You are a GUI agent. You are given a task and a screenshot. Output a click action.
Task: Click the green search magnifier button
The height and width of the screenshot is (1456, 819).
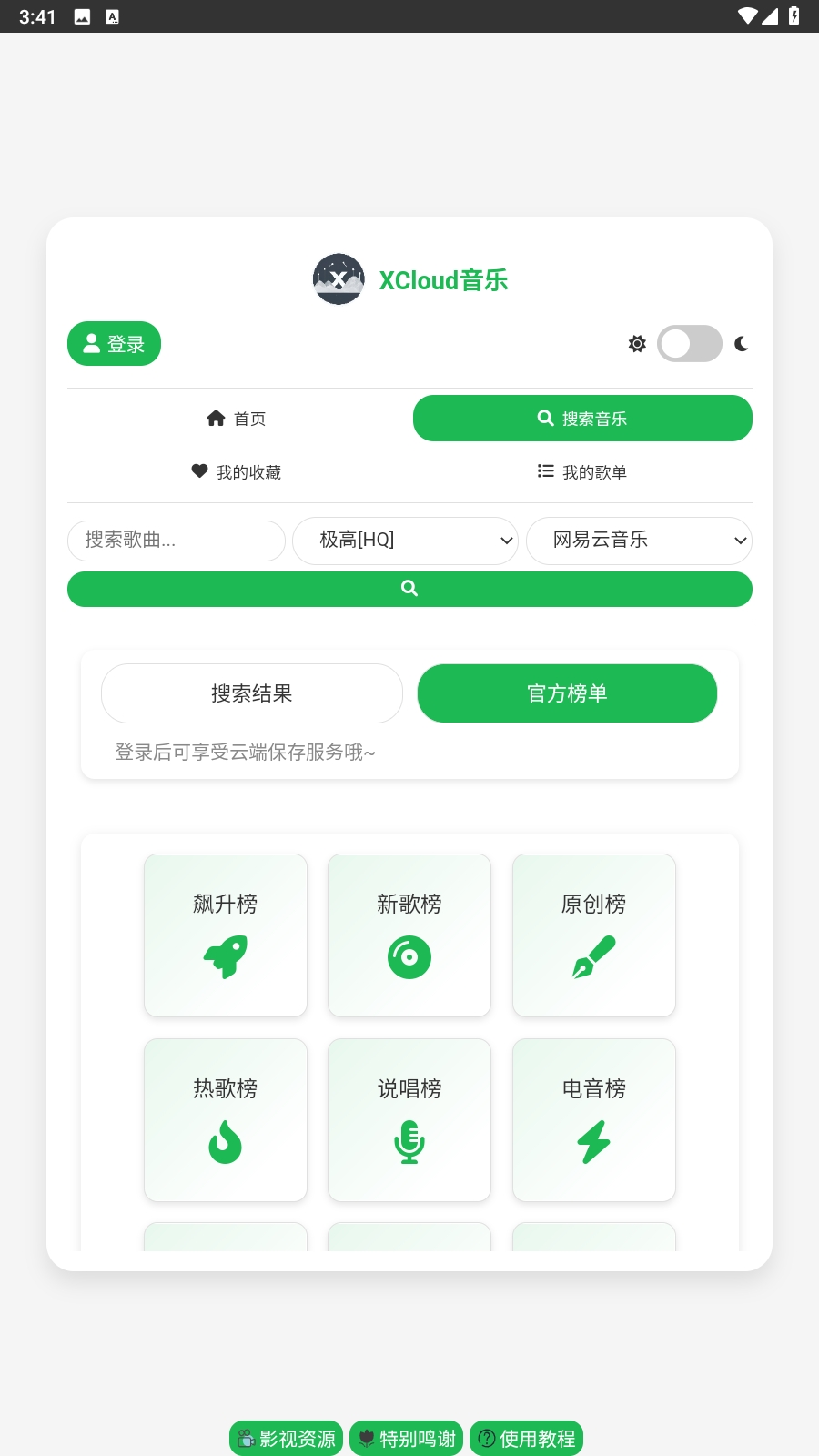coord(409,588)
